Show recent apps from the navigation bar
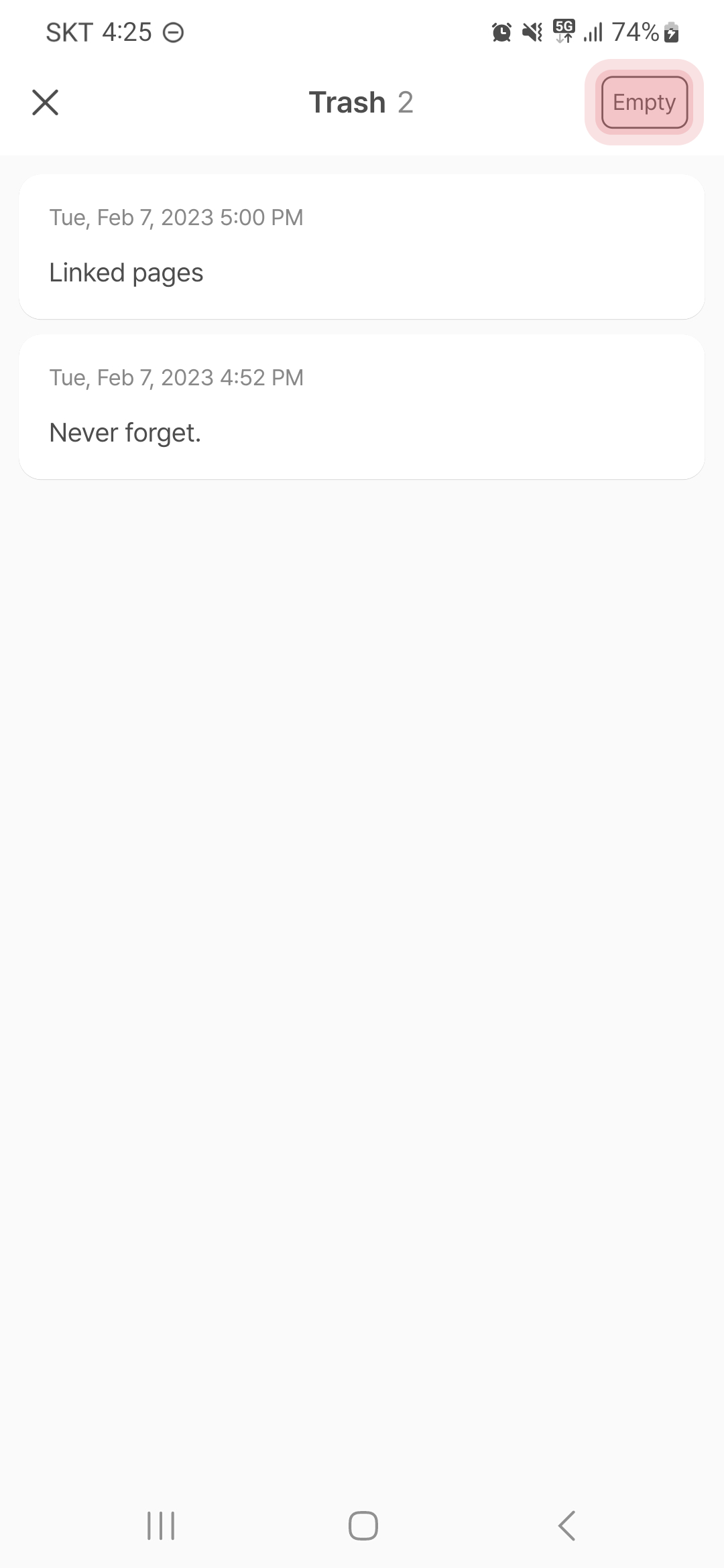Screen dimensions: 724x1568 (161, 1526)
